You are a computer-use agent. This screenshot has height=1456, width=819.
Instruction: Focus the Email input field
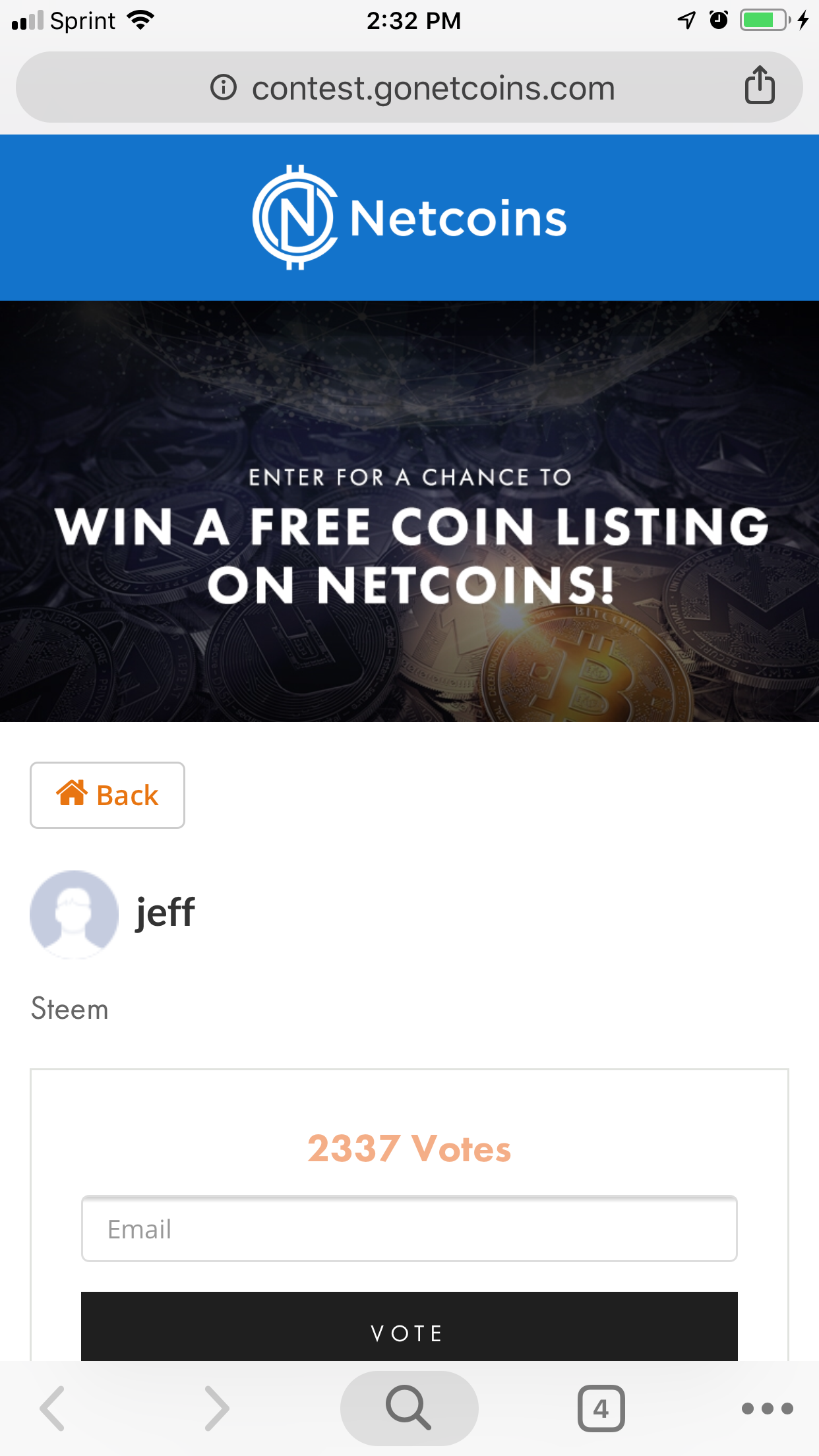coord(409,1229)
